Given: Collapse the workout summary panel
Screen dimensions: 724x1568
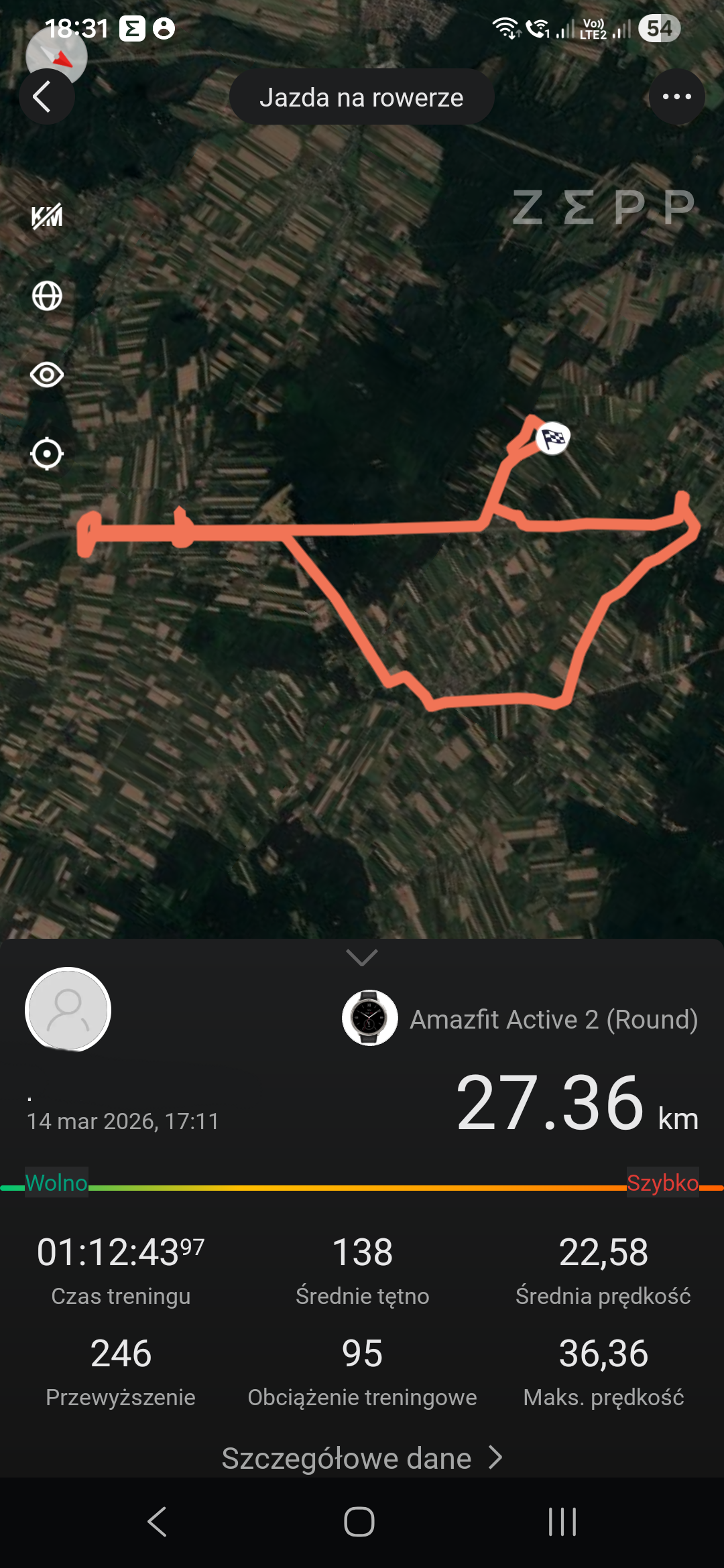Looking at the screenshot, I should tap(362, 958).
